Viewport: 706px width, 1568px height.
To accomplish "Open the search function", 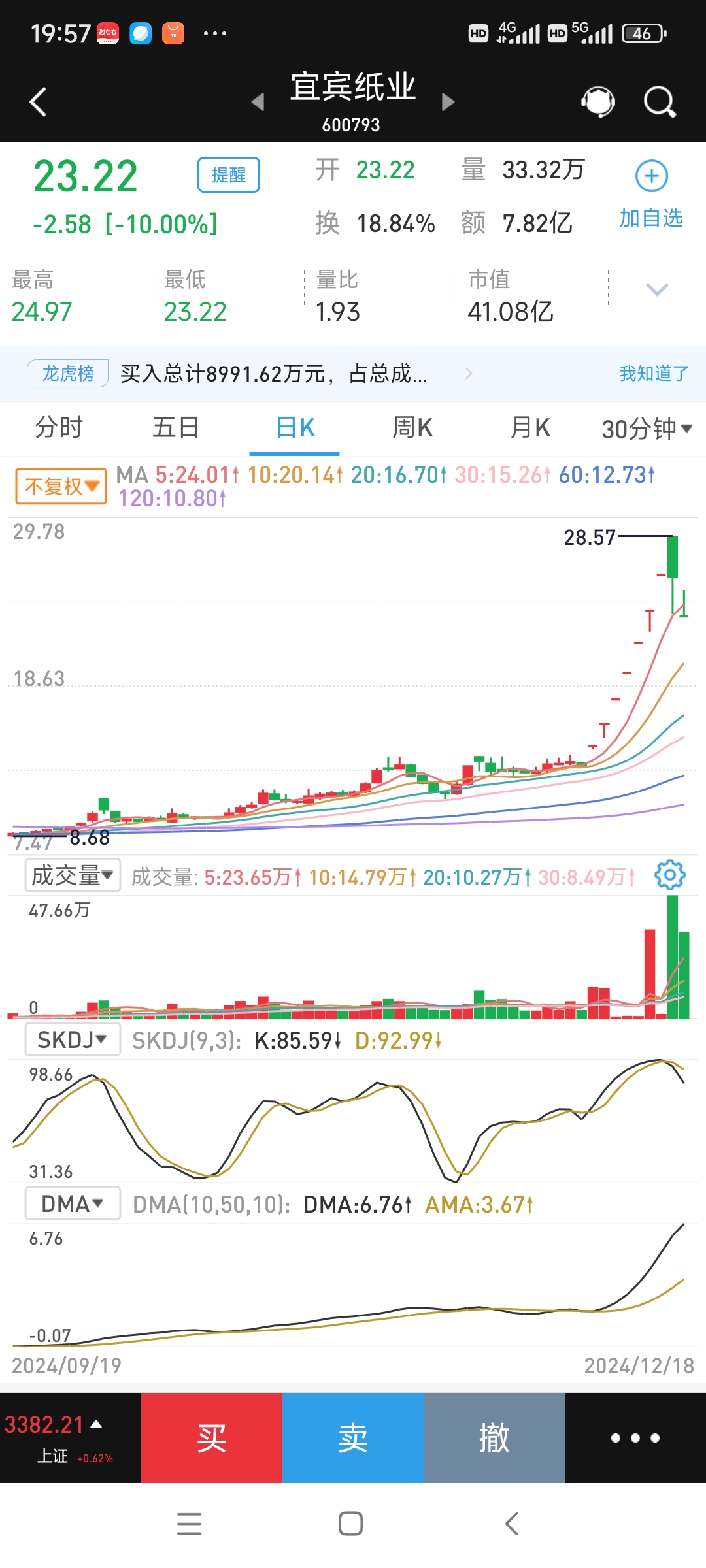I will [x=659, y=101].
